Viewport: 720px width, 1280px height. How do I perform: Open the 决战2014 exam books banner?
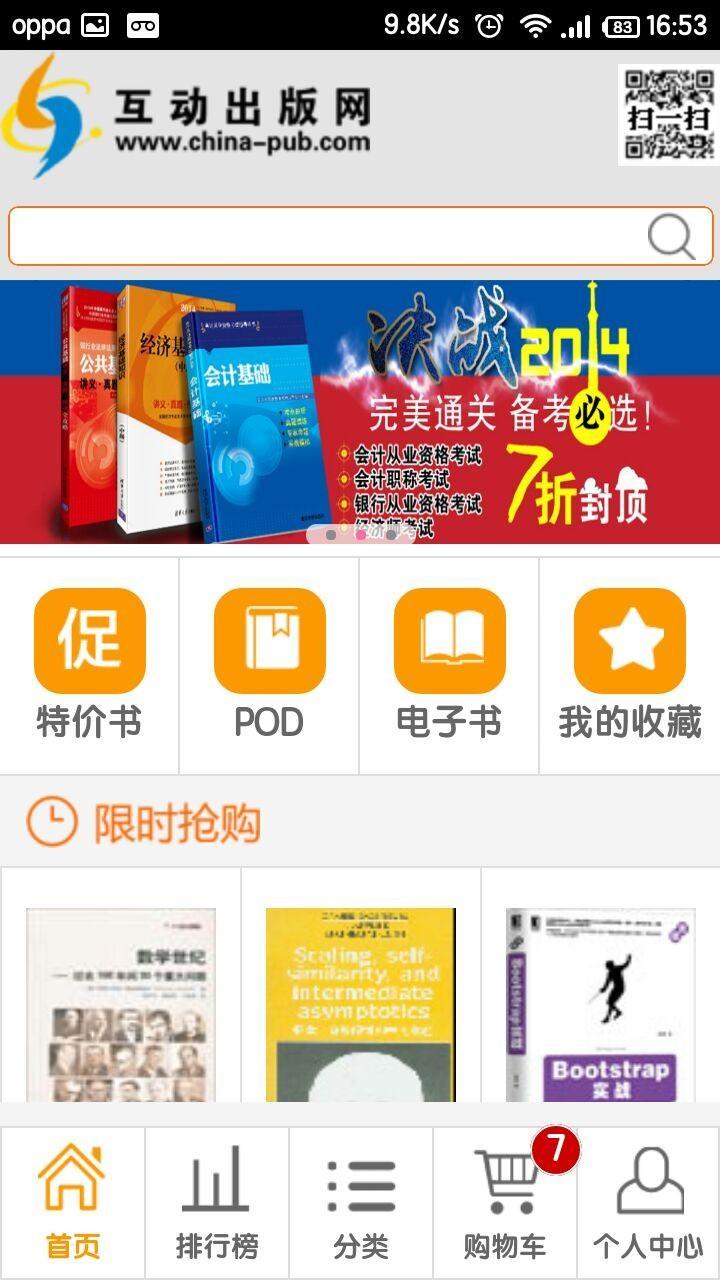[x=360, y=412]
